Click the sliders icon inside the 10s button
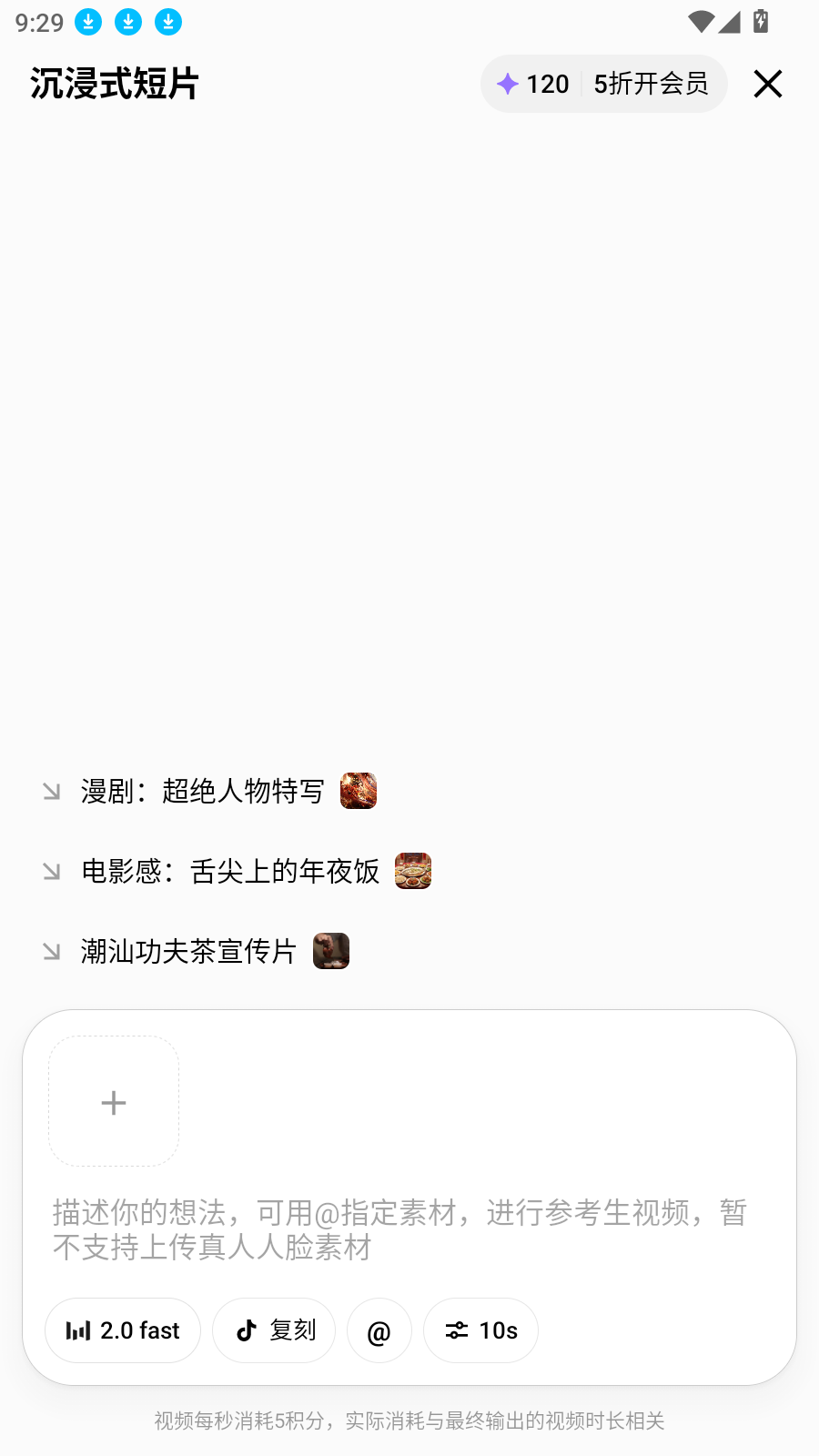Viewport: 819px width, 1456px height. [458, 1330]
